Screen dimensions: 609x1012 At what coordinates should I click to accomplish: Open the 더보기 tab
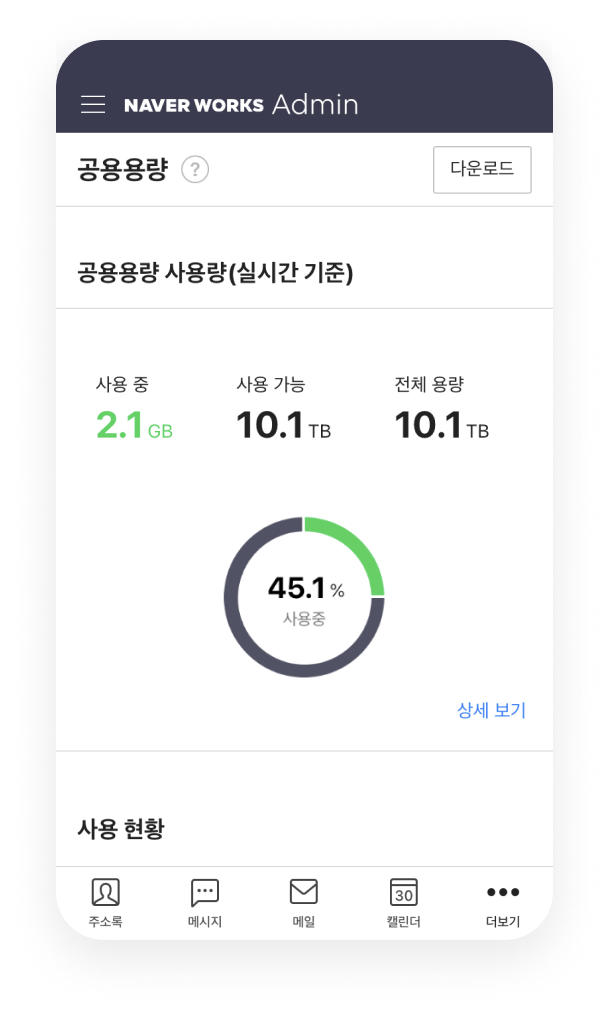point(503,903)
